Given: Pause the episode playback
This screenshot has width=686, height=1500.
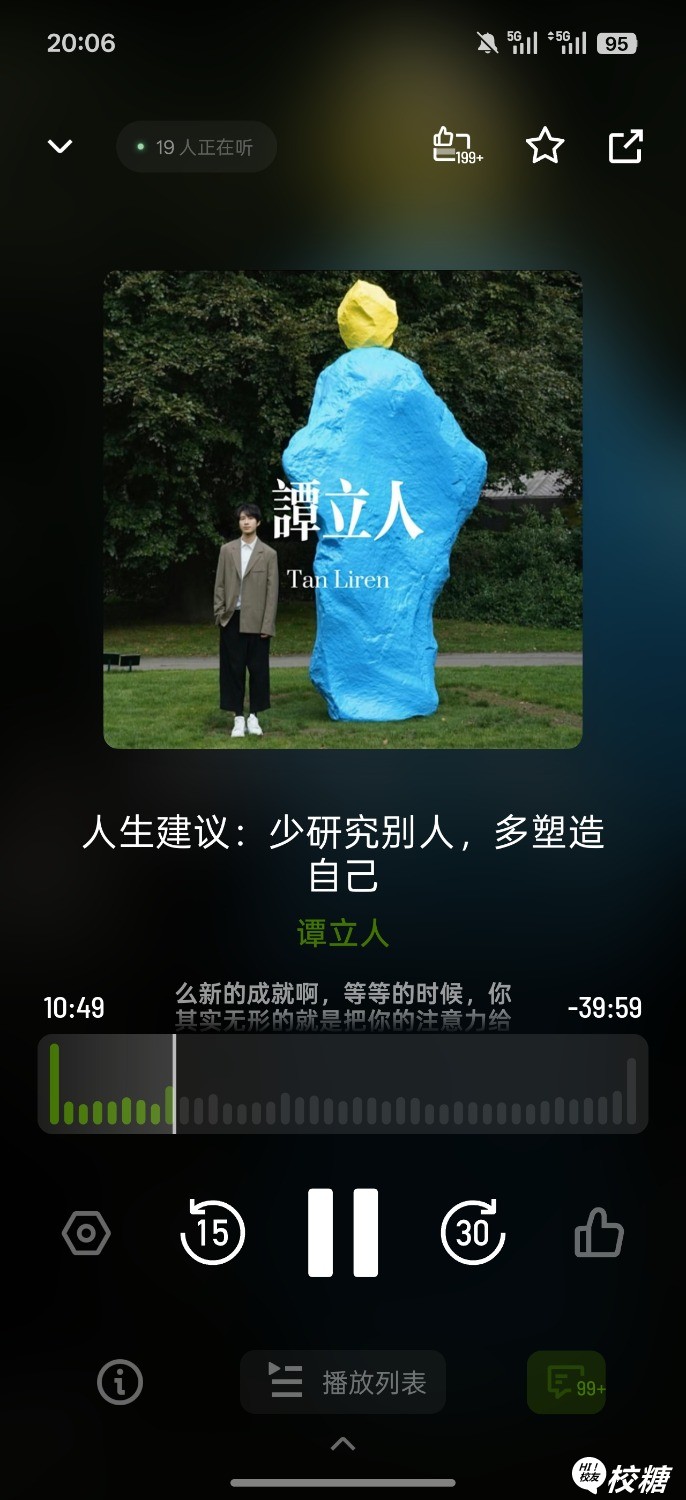Looking at the screenshot, I should (x=343, y=1232).
